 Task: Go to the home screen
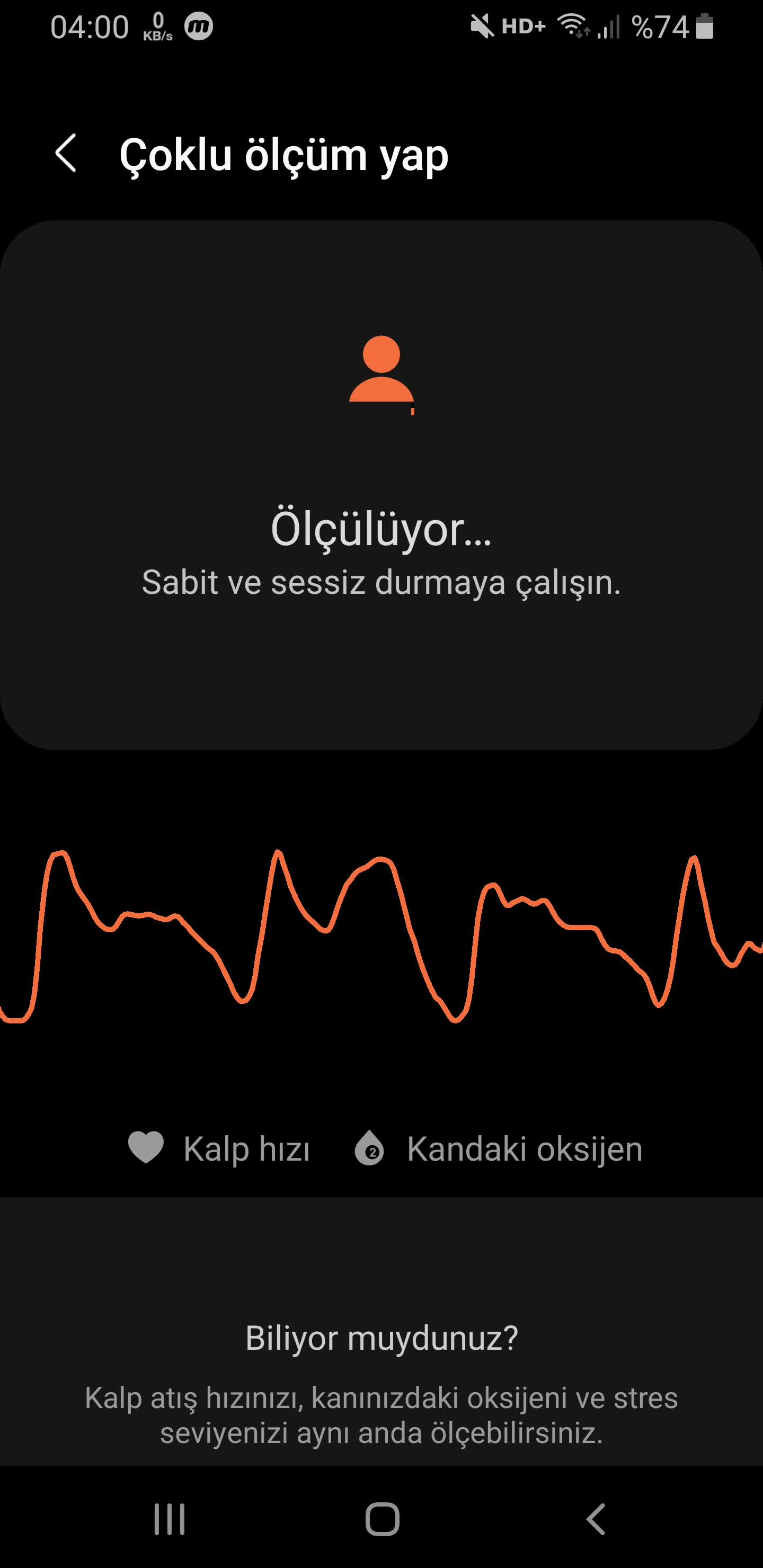tap(382, 1519)
